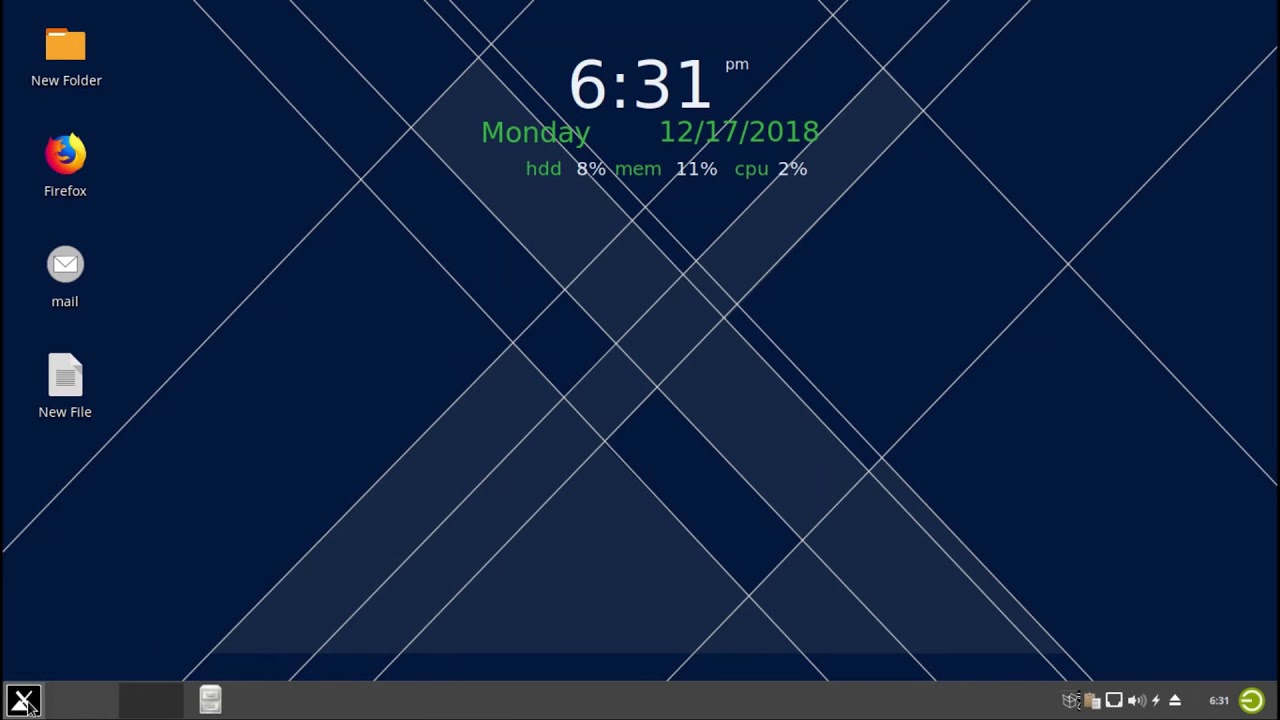Open the volume control speaker icon
Image resolution: width=1280 pixels, height=720 pixels.
point(1136,700)
